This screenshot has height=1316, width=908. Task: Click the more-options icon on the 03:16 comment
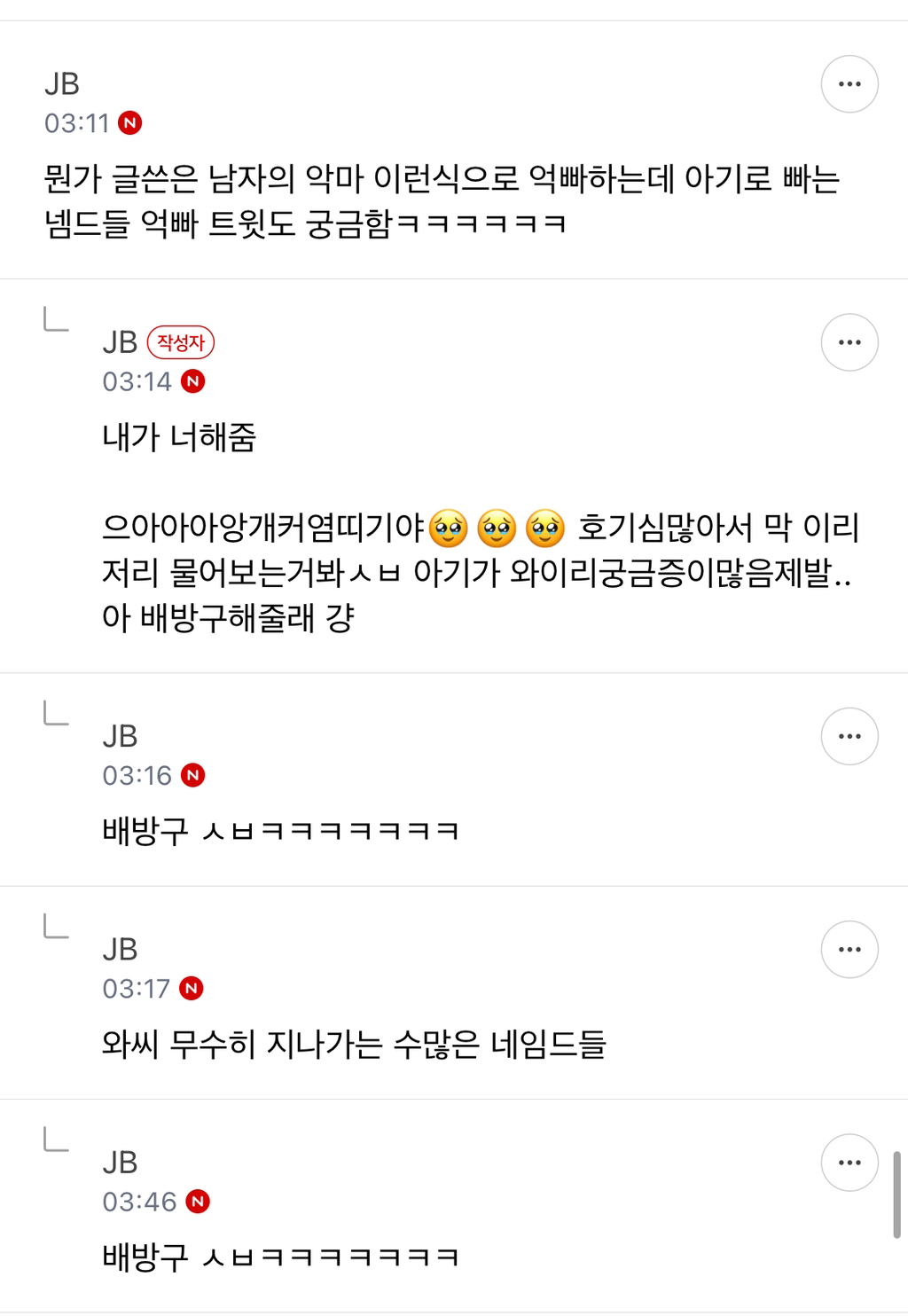coord(849,735)
